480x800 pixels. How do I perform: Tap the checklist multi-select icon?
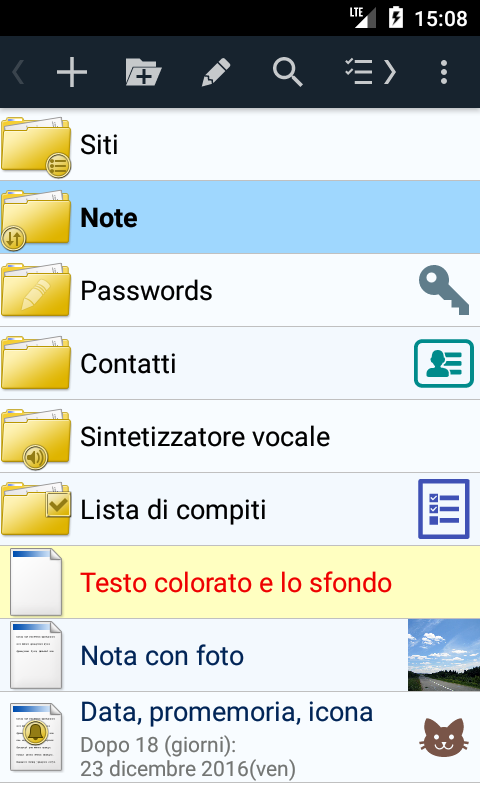359,72
